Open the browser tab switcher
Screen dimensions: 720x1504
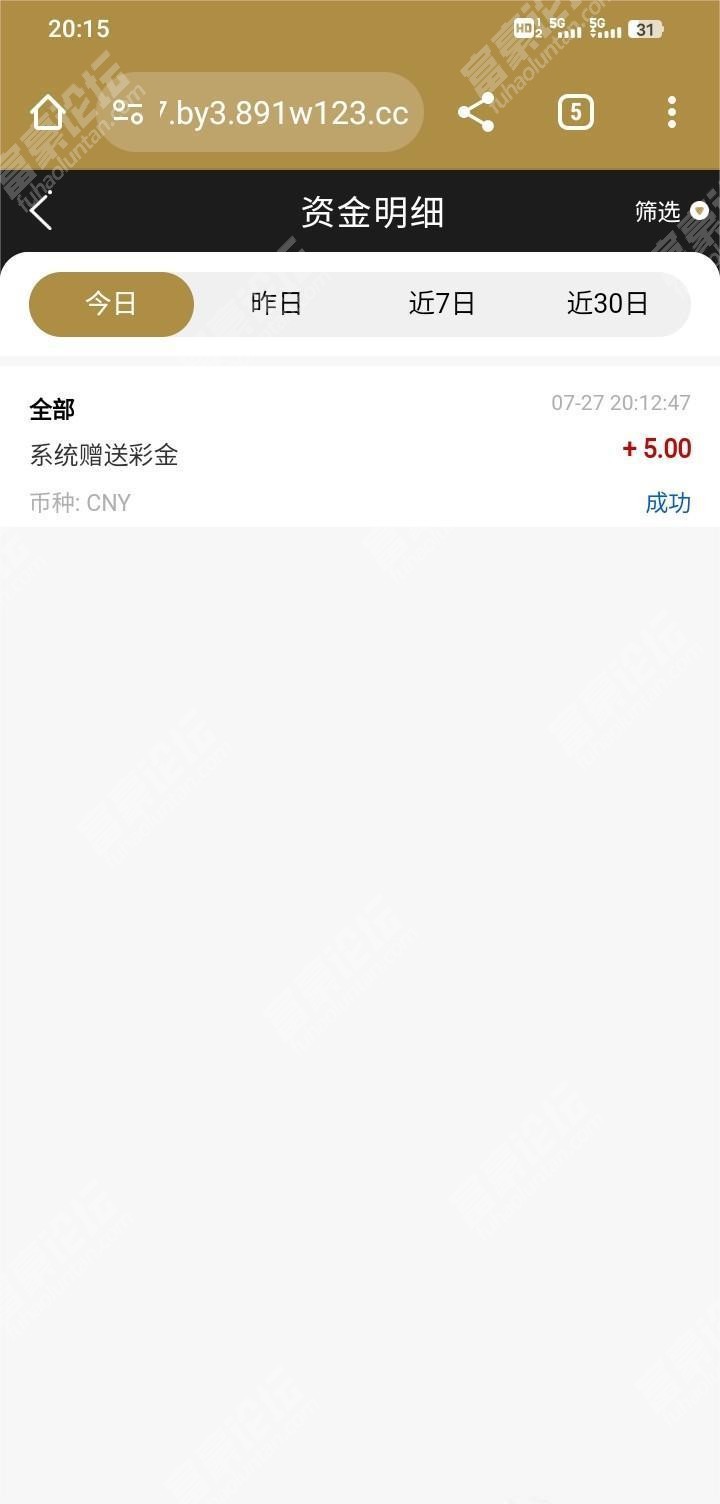point(575,112)
